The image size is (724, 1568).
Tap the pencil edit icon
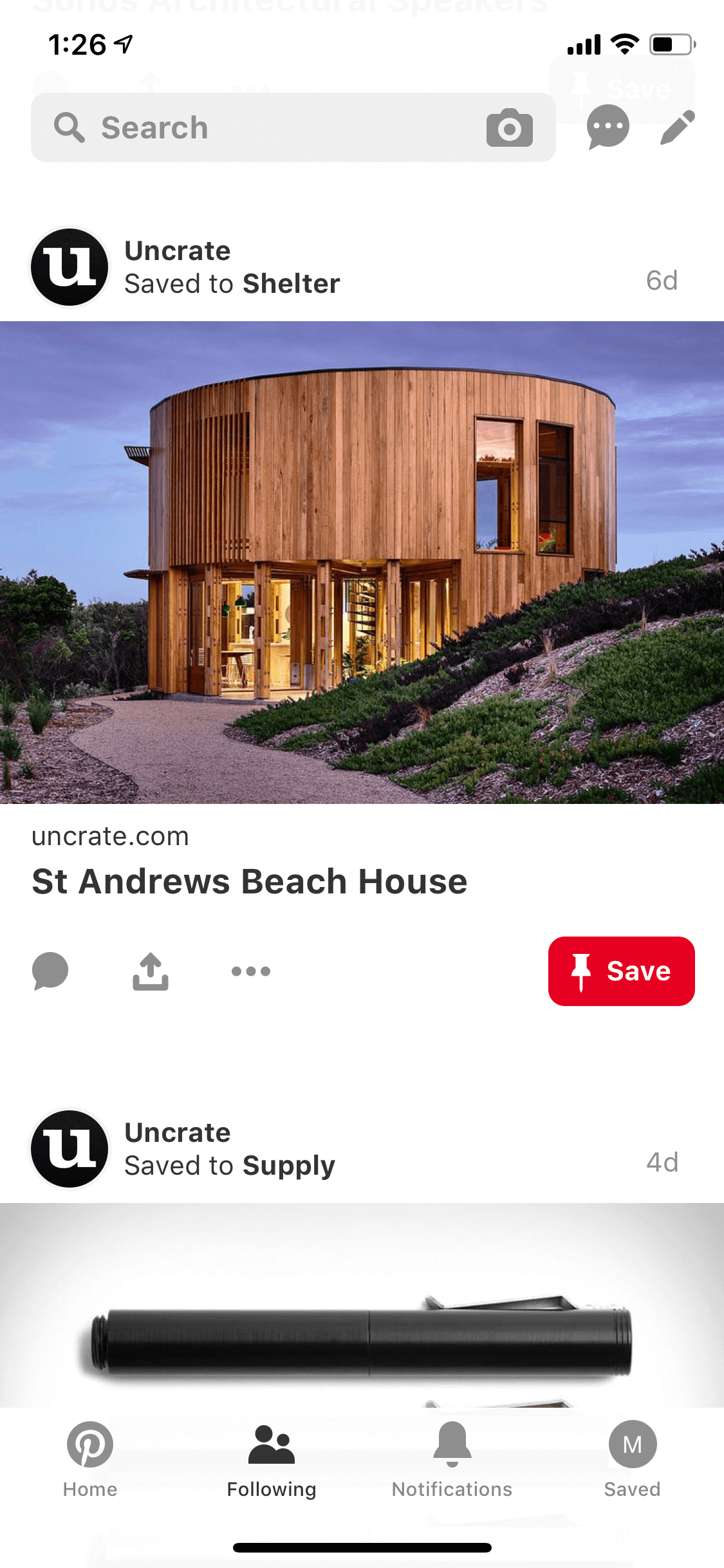click(x=678, y=127)
